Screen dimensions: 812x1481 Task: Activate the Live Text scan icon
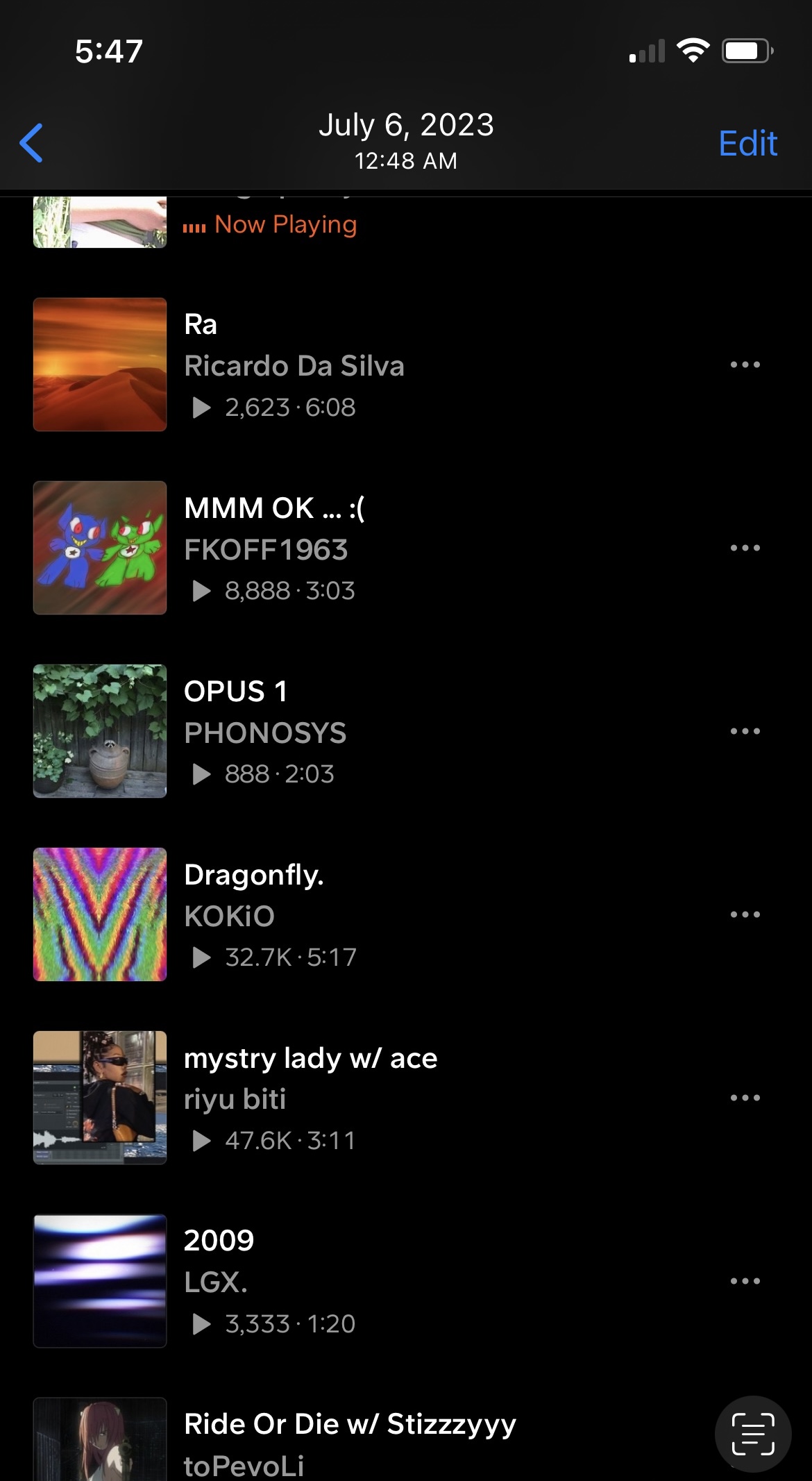point(753,1434)
